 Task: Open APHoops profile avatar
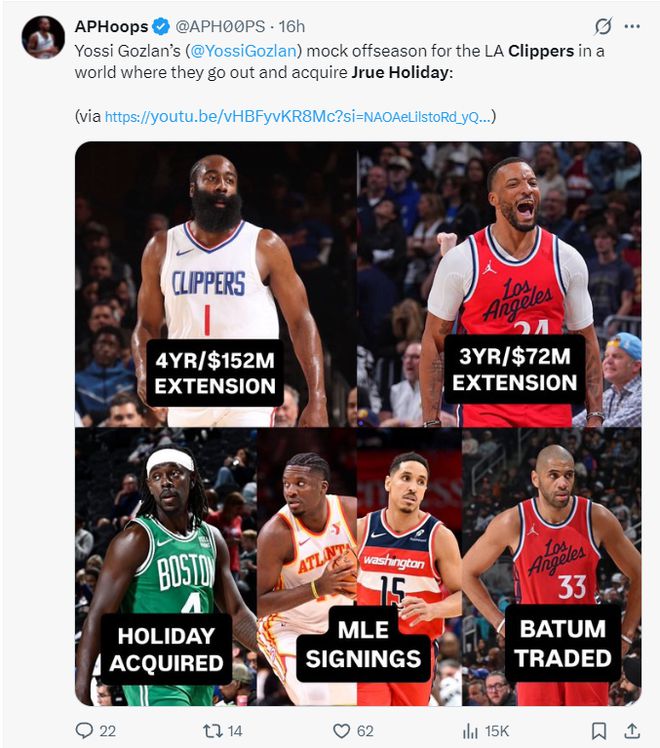[x=43, y=37]
